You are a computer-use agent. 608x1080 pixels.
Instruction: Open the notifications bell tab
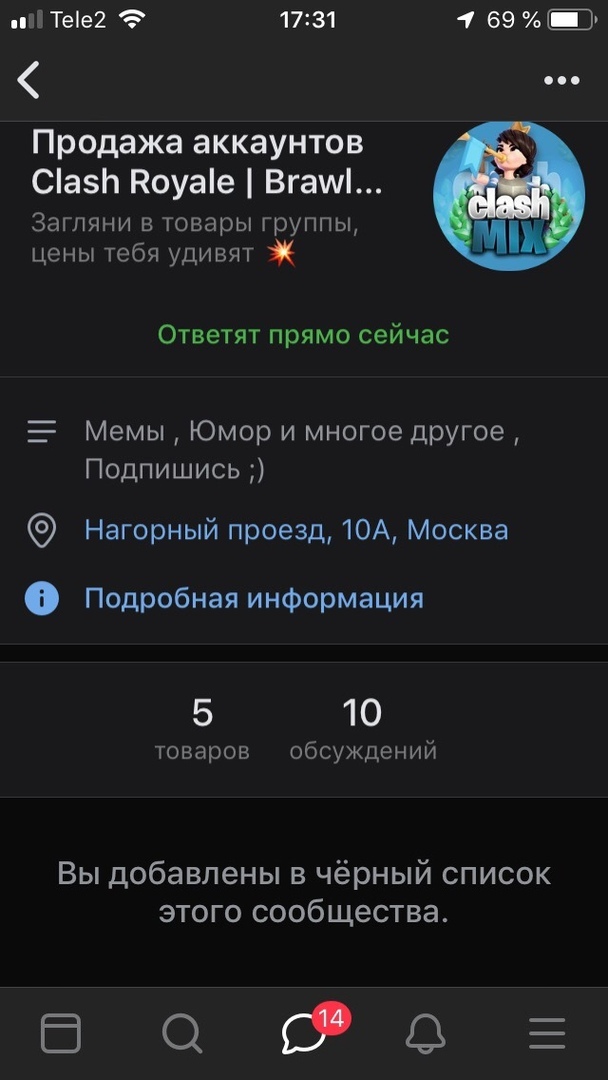coord(425,1033)
